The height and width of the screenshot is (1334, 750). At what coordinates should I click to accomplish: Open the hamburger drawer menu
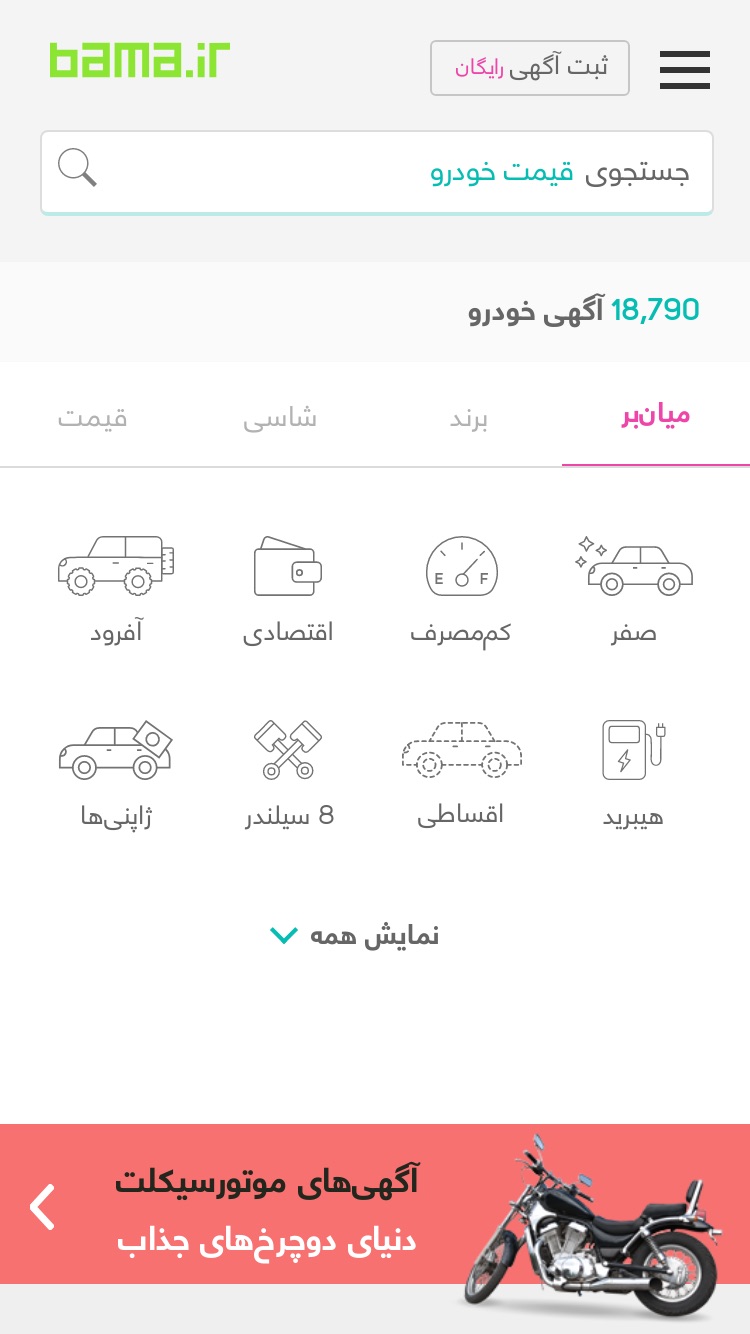point(685,69)
